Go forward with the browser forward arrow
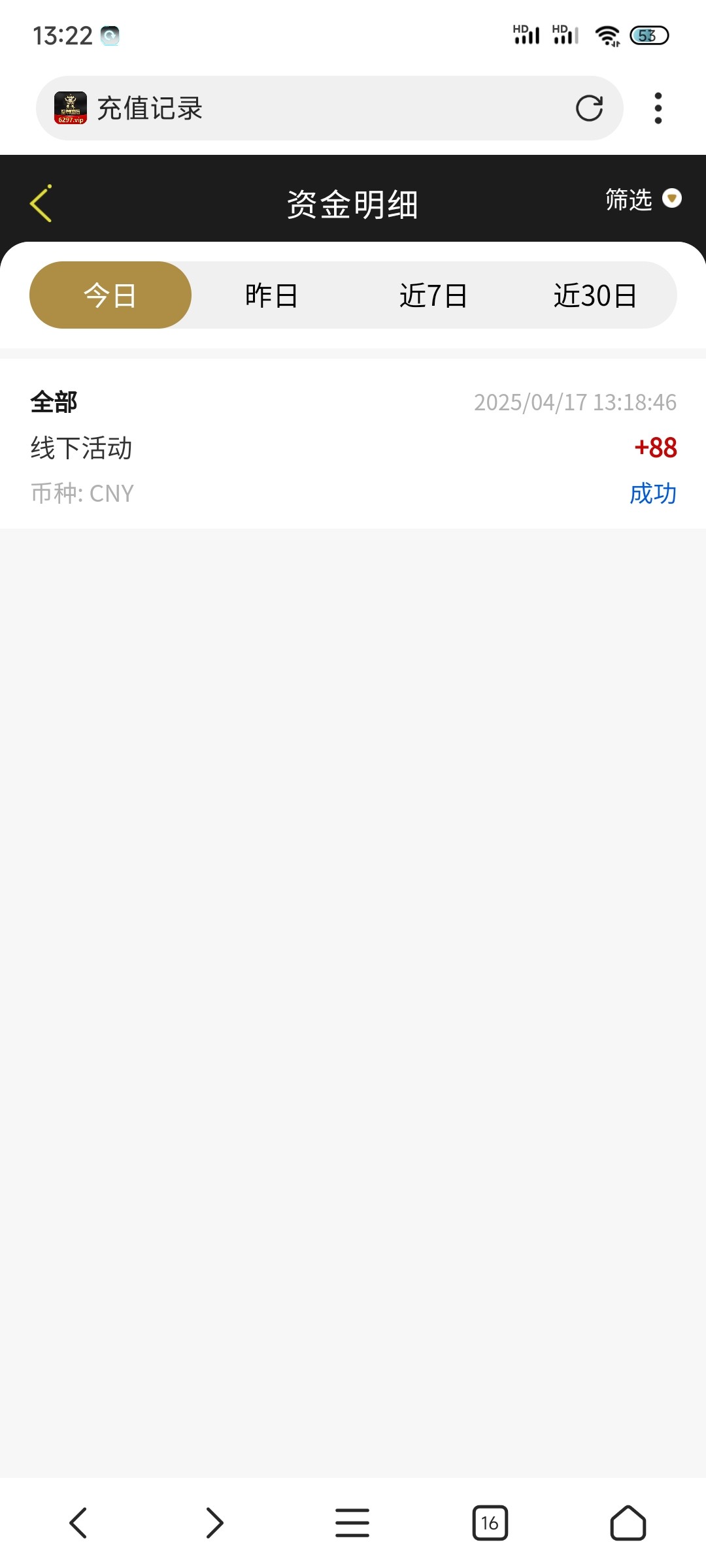 point(214,1523)
